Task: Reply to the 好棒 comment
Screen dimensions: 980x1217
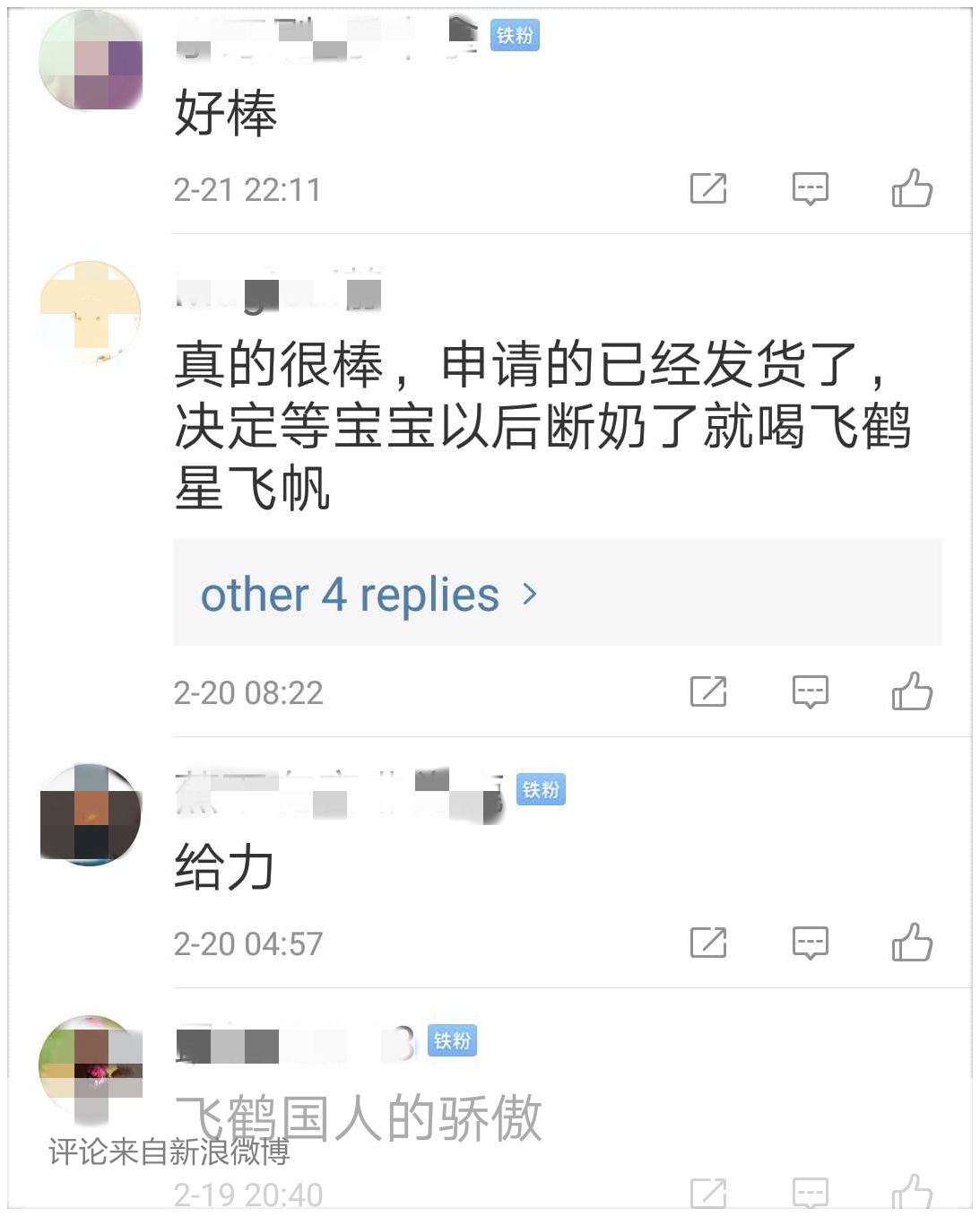Action: tap(810, 188)
